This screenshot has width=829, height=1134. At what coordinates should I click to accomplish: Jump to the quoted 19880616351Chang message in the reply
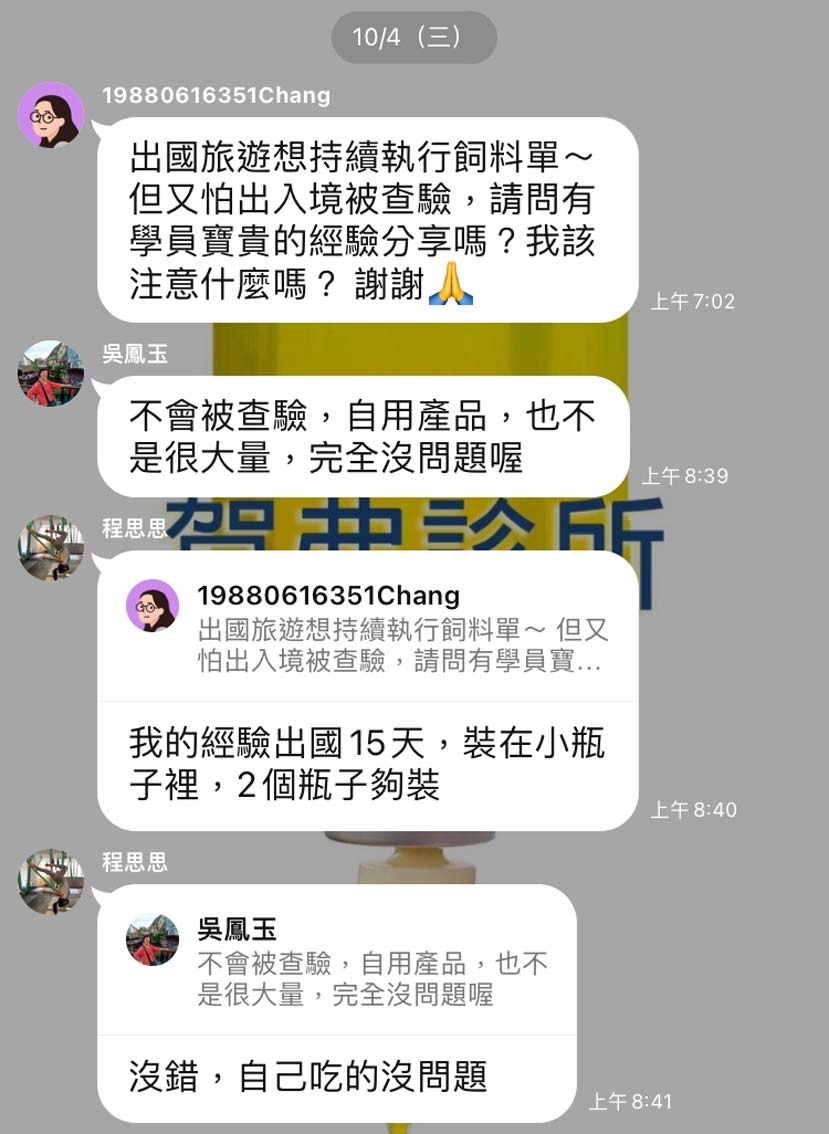coord(368,629)
